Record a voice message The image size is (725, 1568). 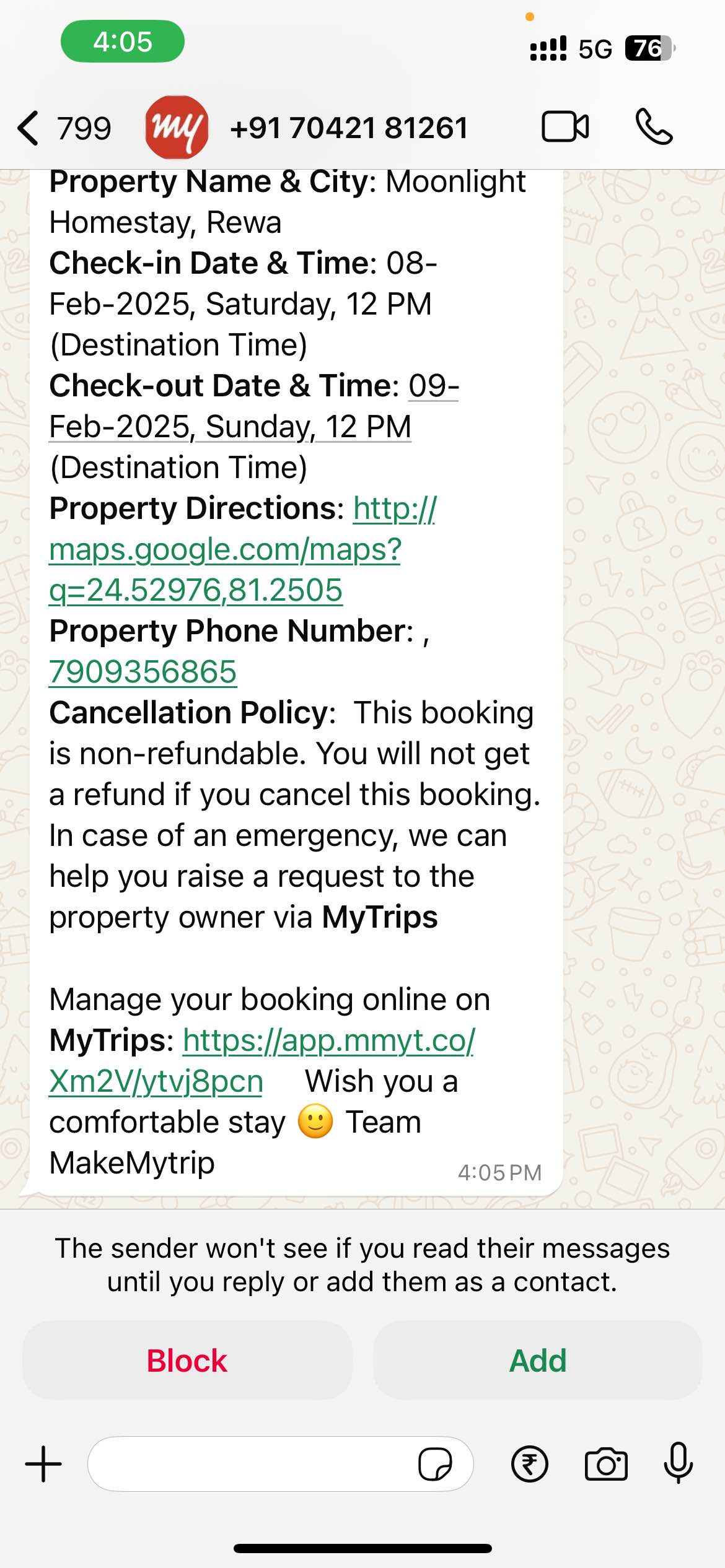point(678,1463)
